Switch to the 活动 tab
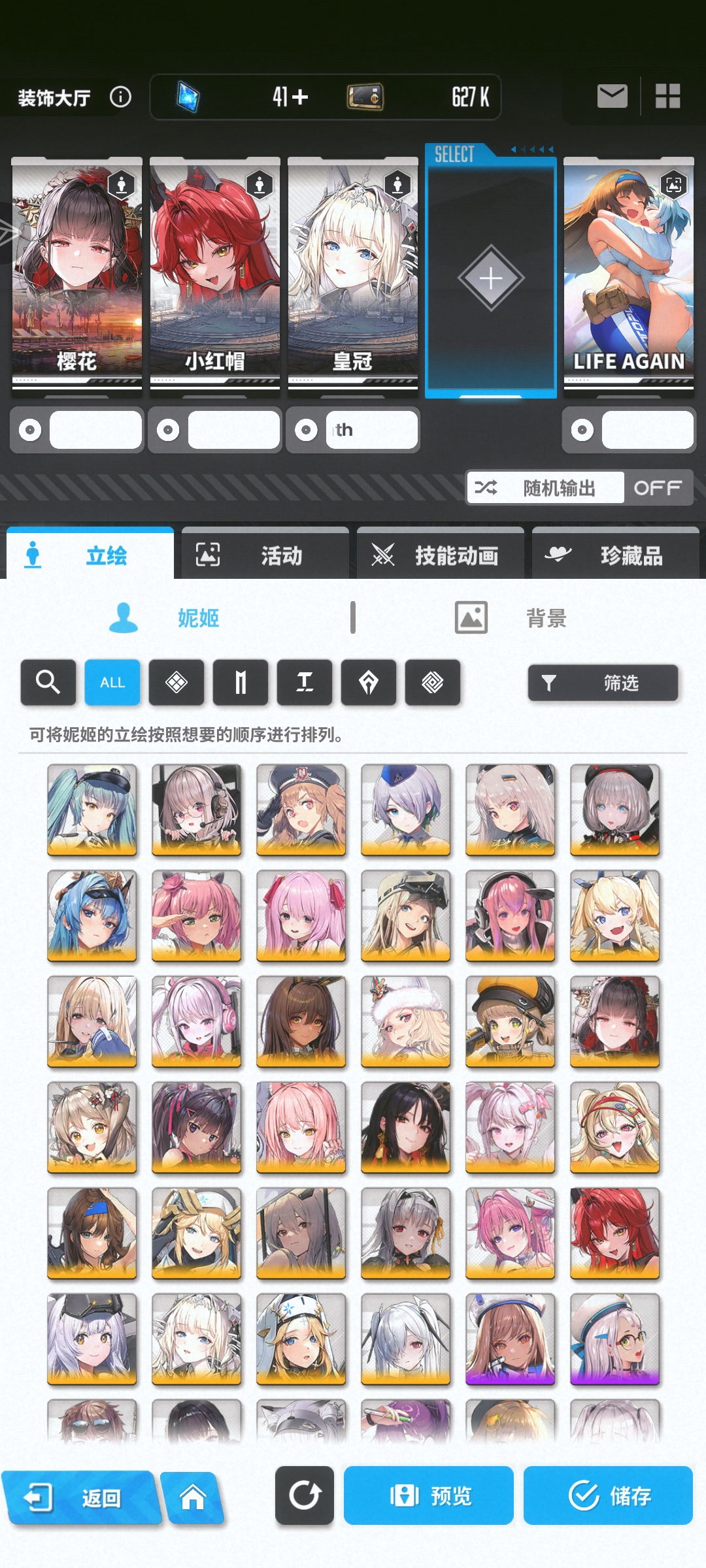 click(x=265, y=555)
